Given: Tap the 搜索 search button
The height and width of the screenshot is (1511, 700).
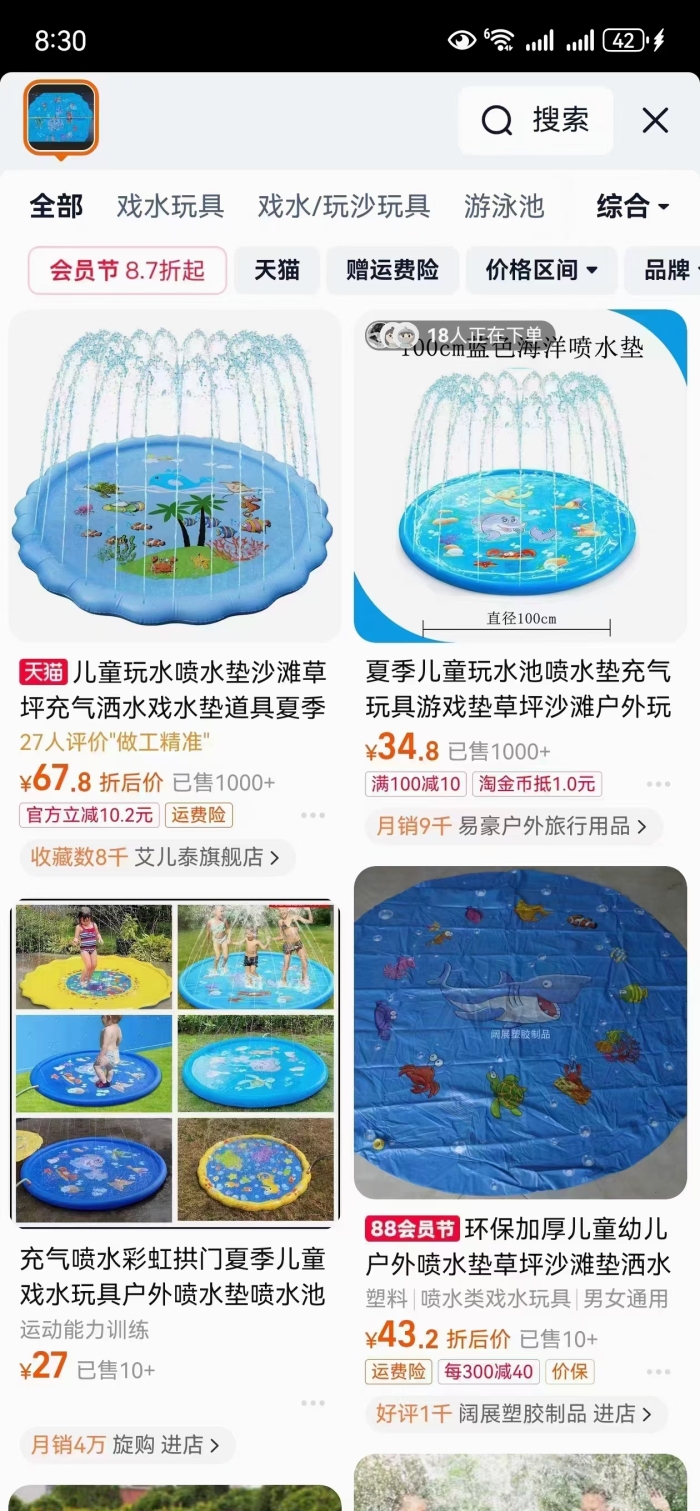Looking at the screenshot, I should pos(536,121).
